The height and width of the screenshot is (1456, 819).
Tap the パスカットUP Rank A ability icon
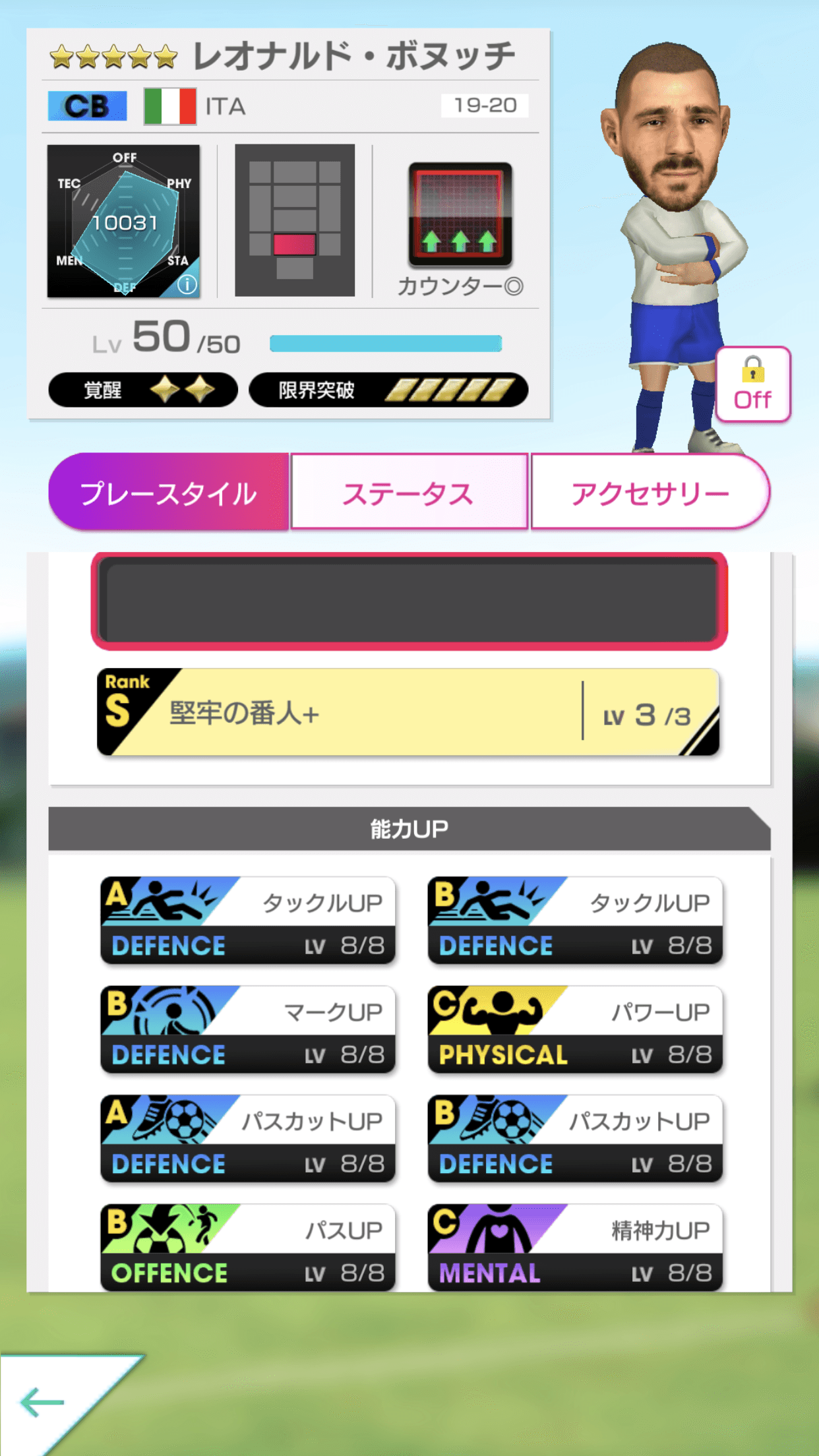click(247, 1139)
